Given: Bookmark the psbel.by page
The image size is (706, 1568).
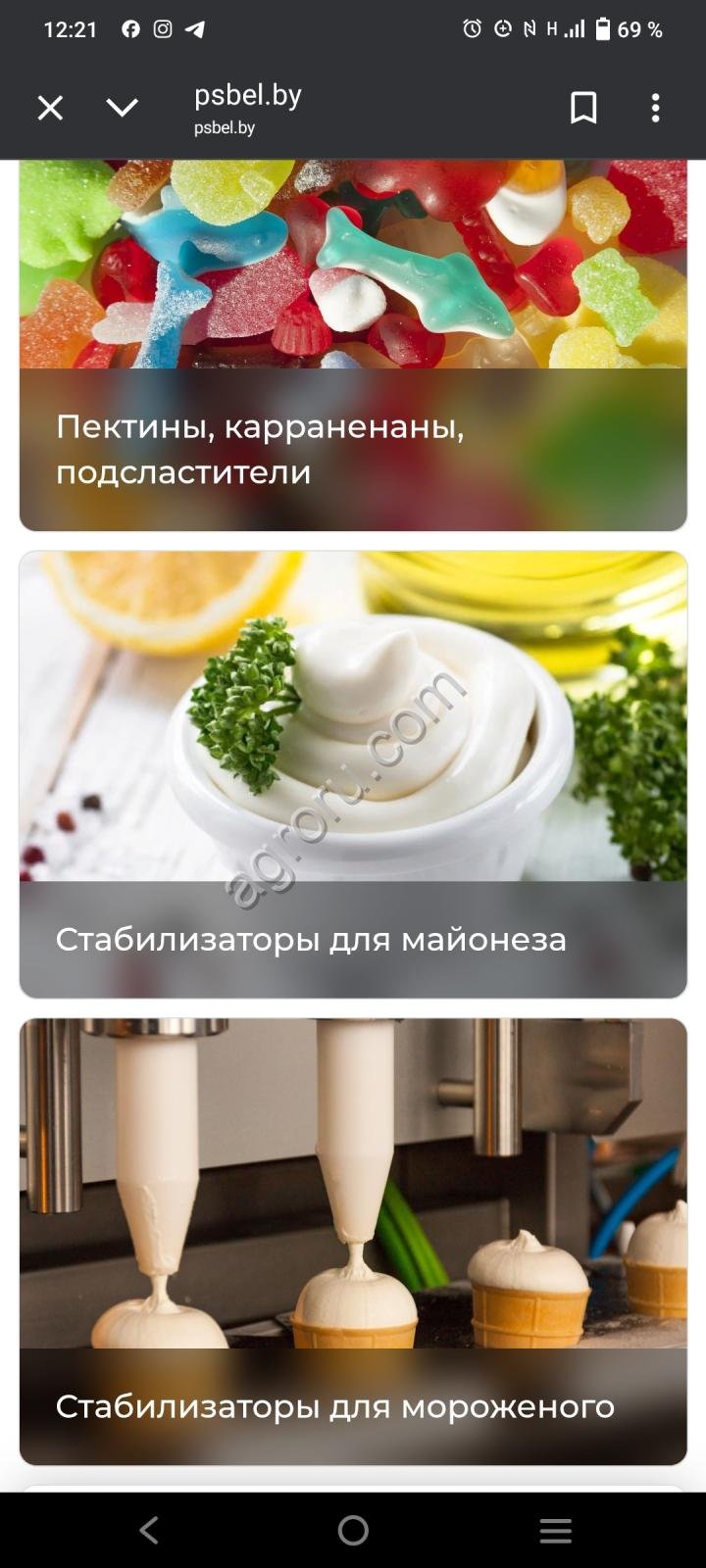Looking at the screenshot, I should click(583, 108).
